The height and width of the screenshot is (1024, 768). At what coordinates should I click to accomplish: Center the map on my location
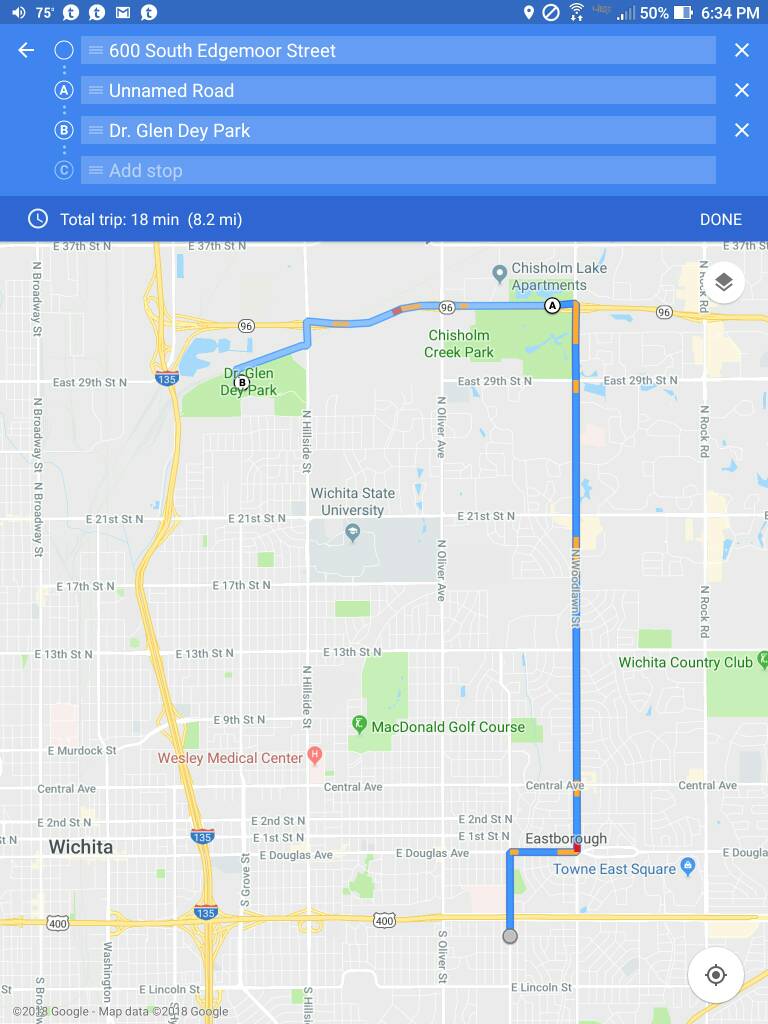click(715, 975)
